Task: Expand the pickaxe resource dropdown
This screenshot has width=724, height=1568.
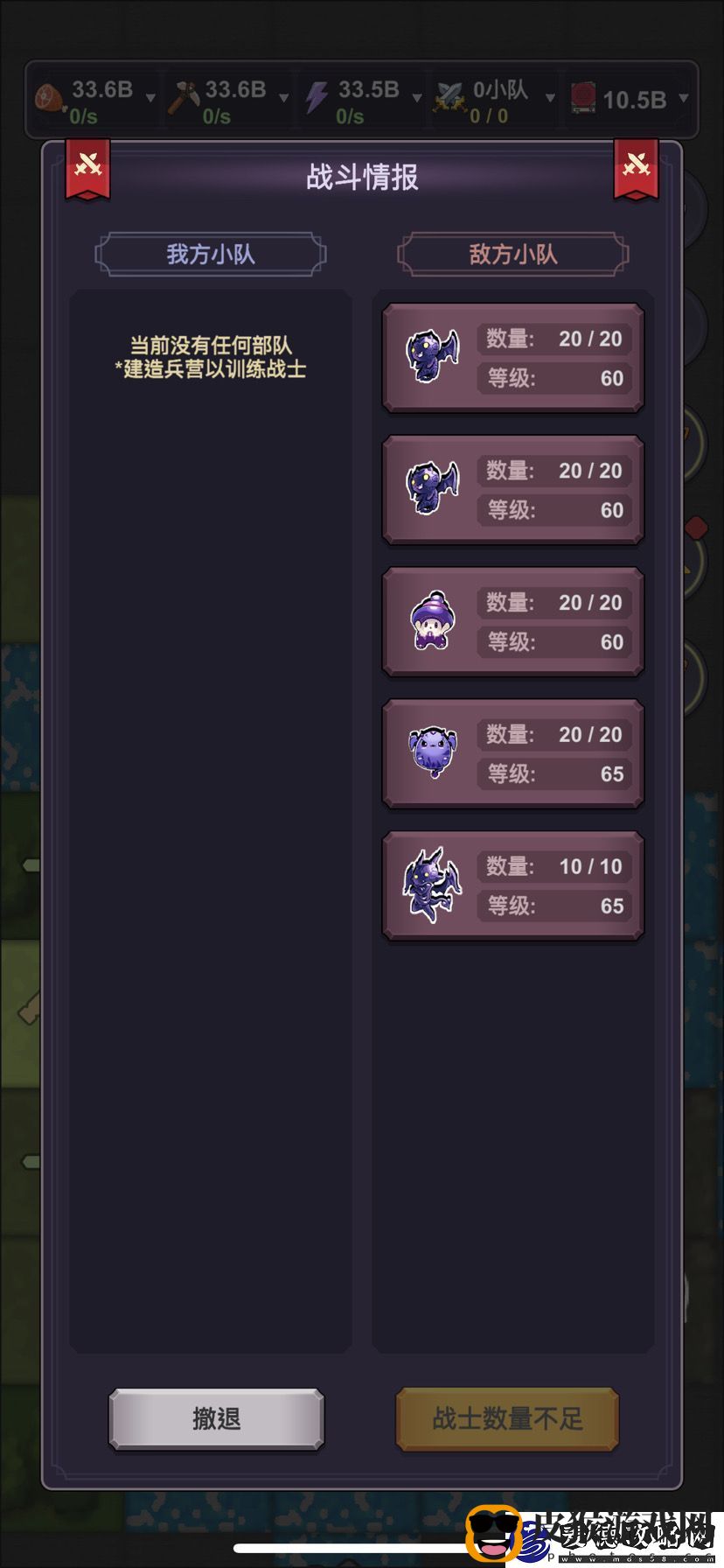Action: pyautogui.click(x=283, y=98)
